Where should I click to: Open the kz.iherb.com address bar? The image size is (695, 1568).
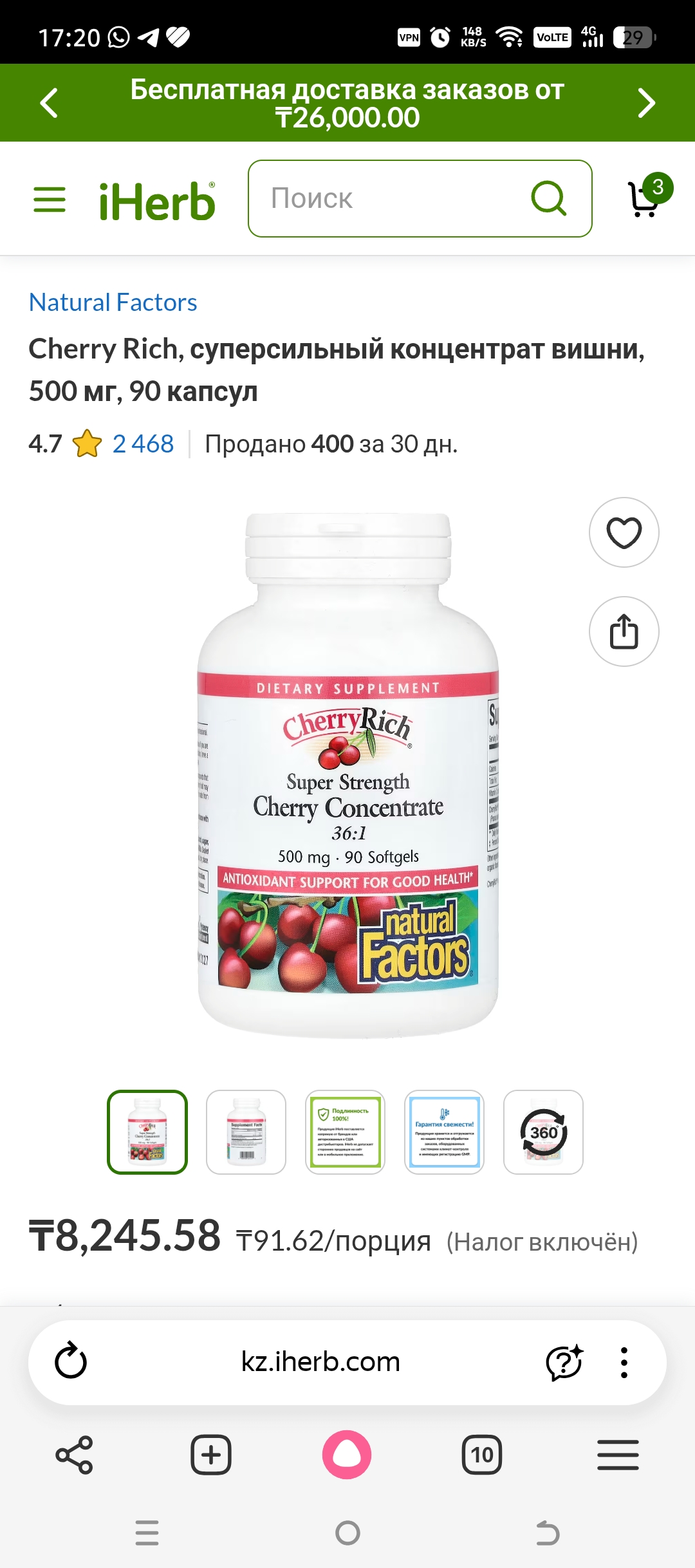point(320,1361)
